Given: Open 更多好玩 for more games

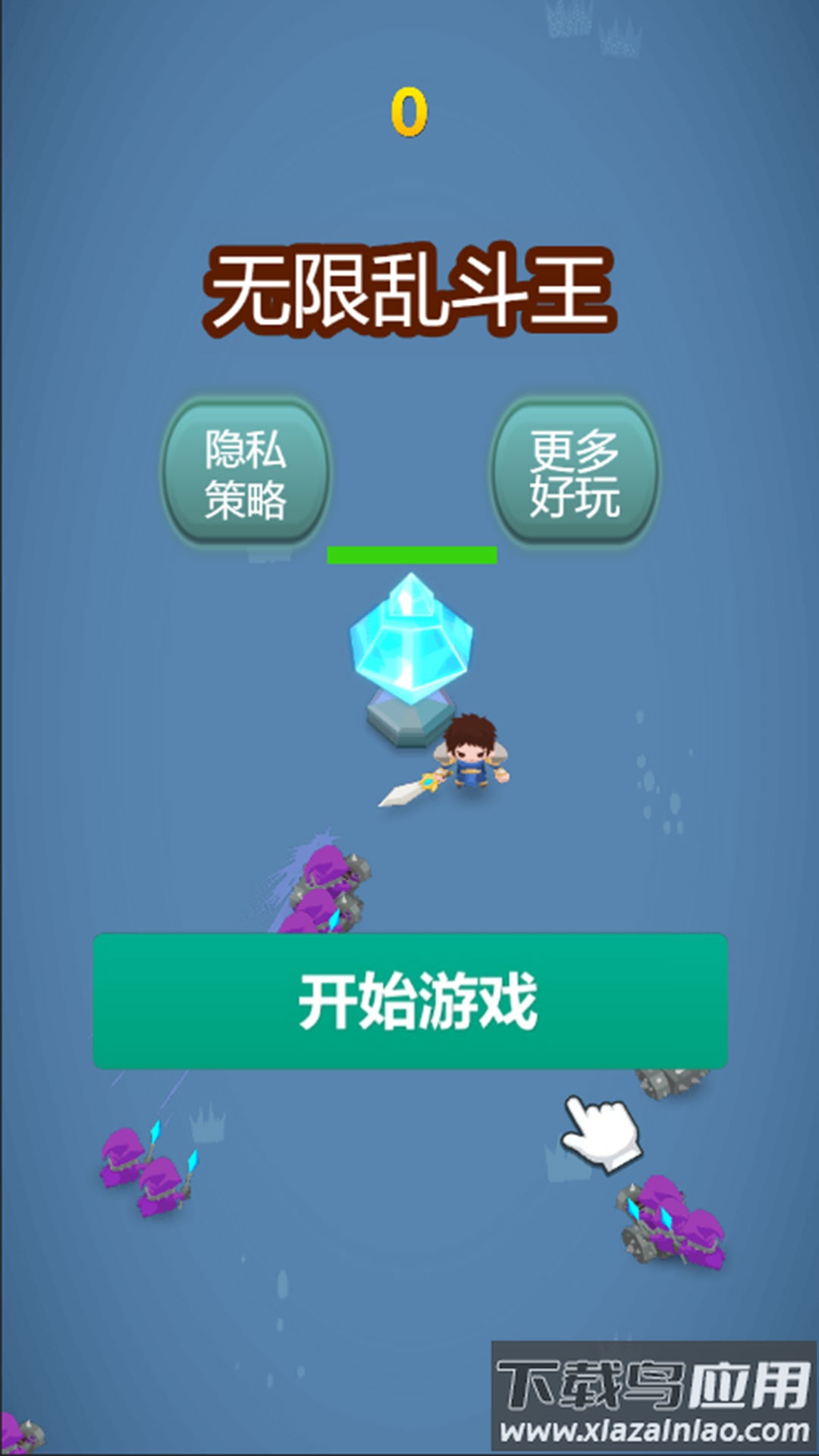Looking at the screenshot, I should (575, 473).
